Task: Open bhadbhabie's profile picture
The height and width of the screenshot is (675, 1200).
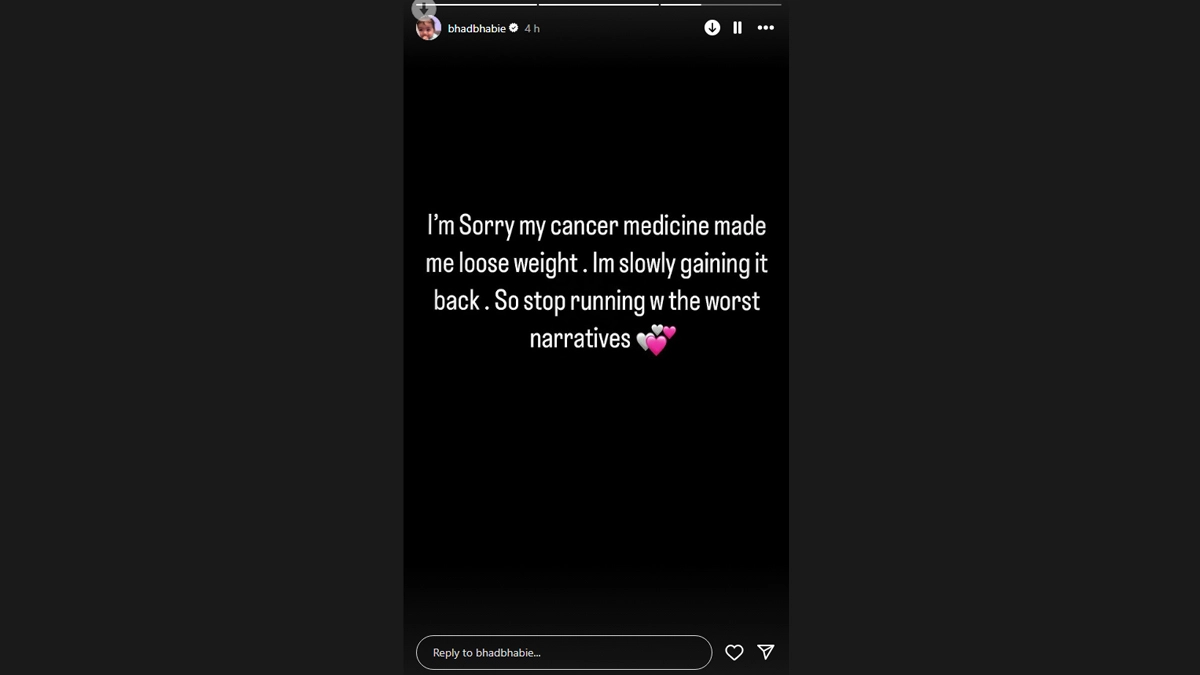Action: (x=428, y=28)
